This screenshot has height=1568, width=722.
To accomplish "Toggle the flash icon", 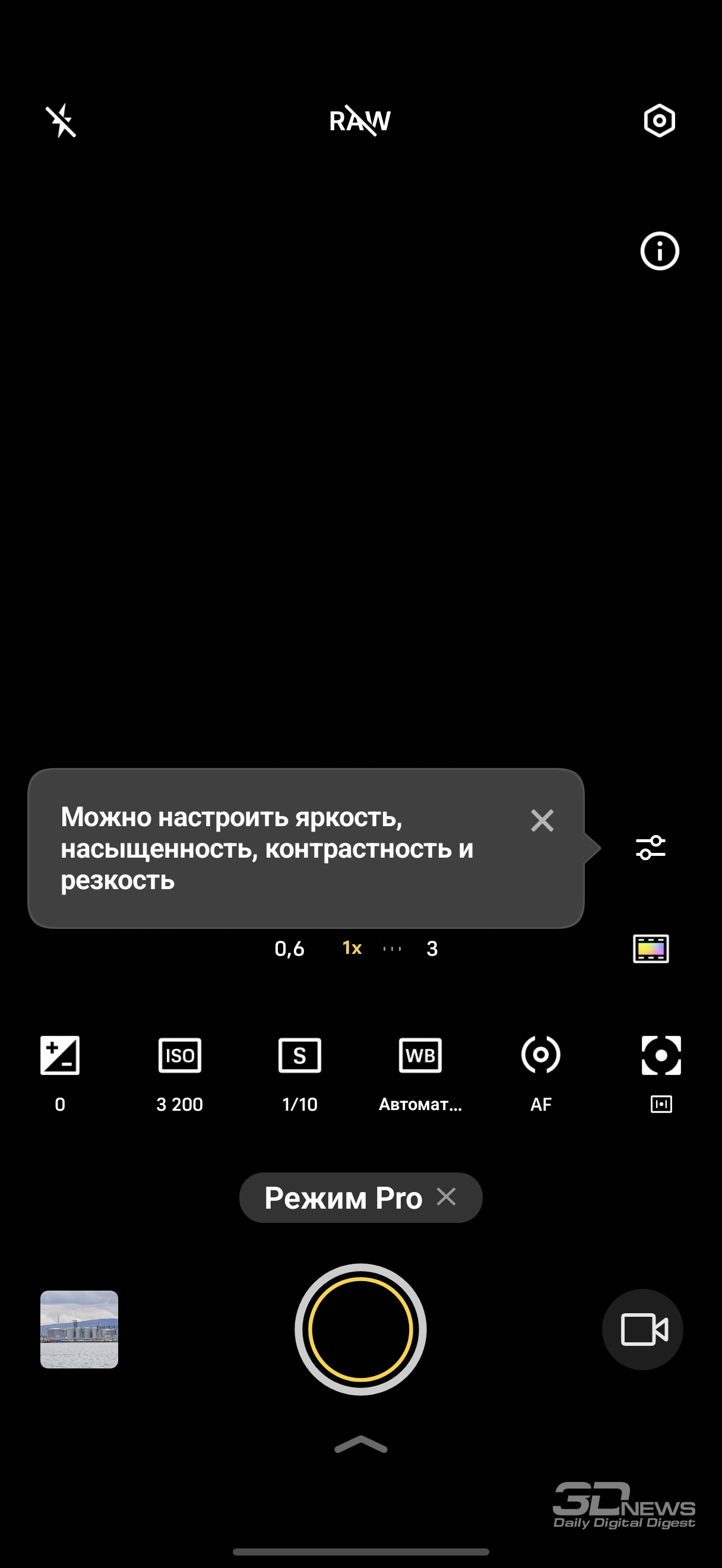I will [x=61, y=121].
